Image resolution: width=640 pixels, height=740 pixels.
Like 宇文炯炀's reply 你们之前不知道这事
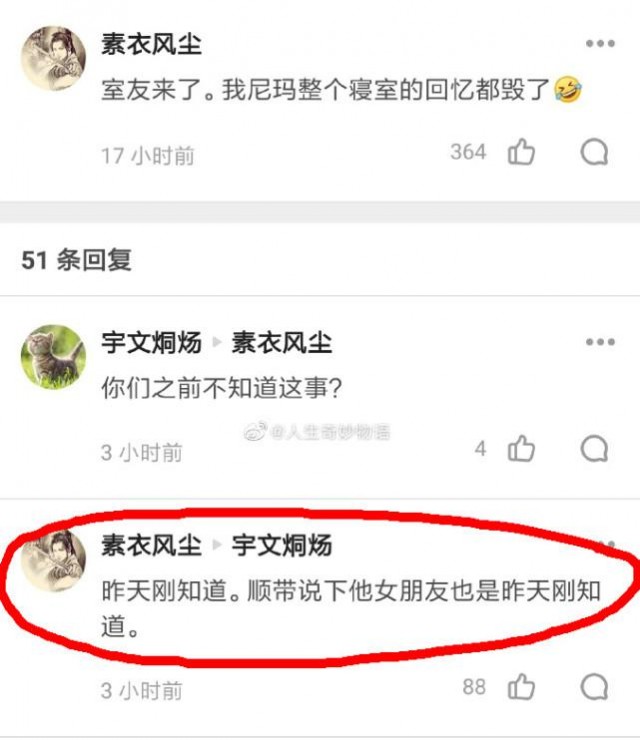[x=521, y=449]
